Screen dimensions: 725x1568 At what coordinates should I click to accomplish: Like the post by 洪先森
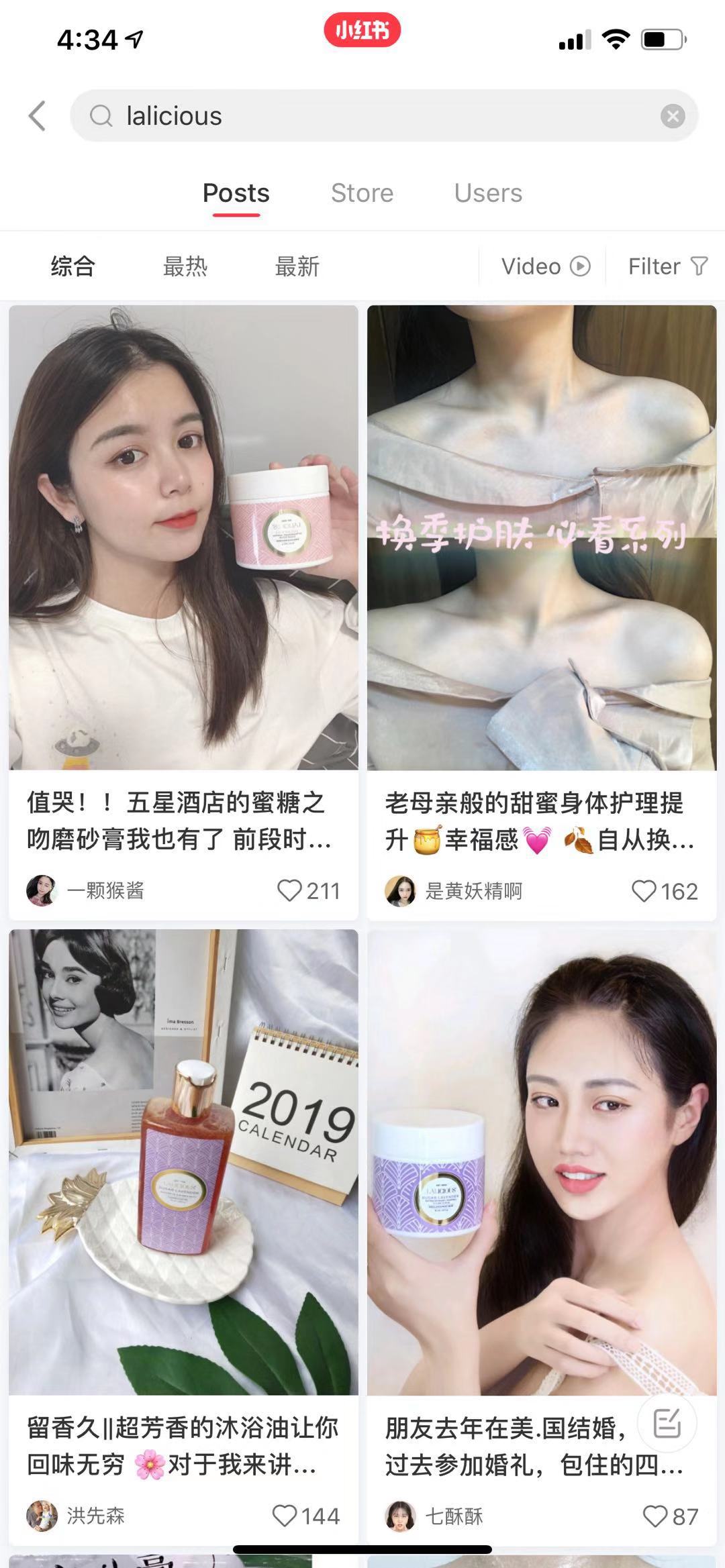click(285, 1516)
